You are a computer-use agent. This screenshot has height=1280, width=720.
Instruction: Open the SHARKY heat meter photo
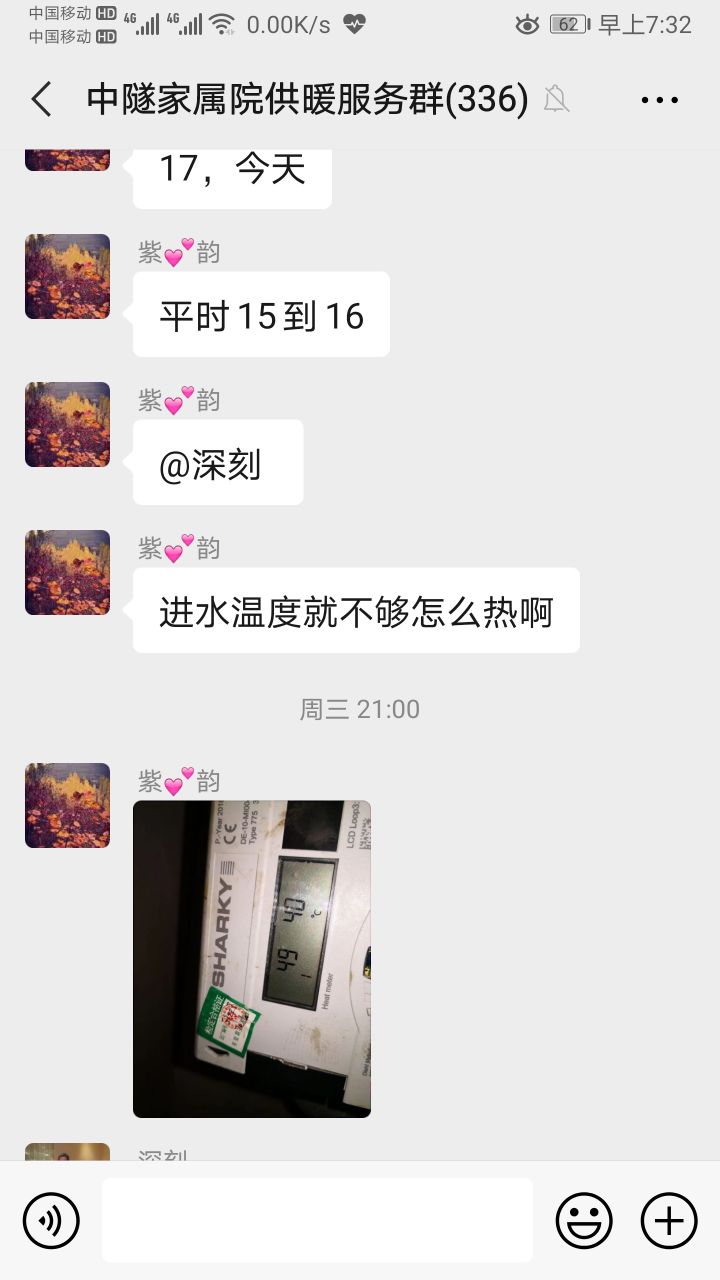(252, 958)
